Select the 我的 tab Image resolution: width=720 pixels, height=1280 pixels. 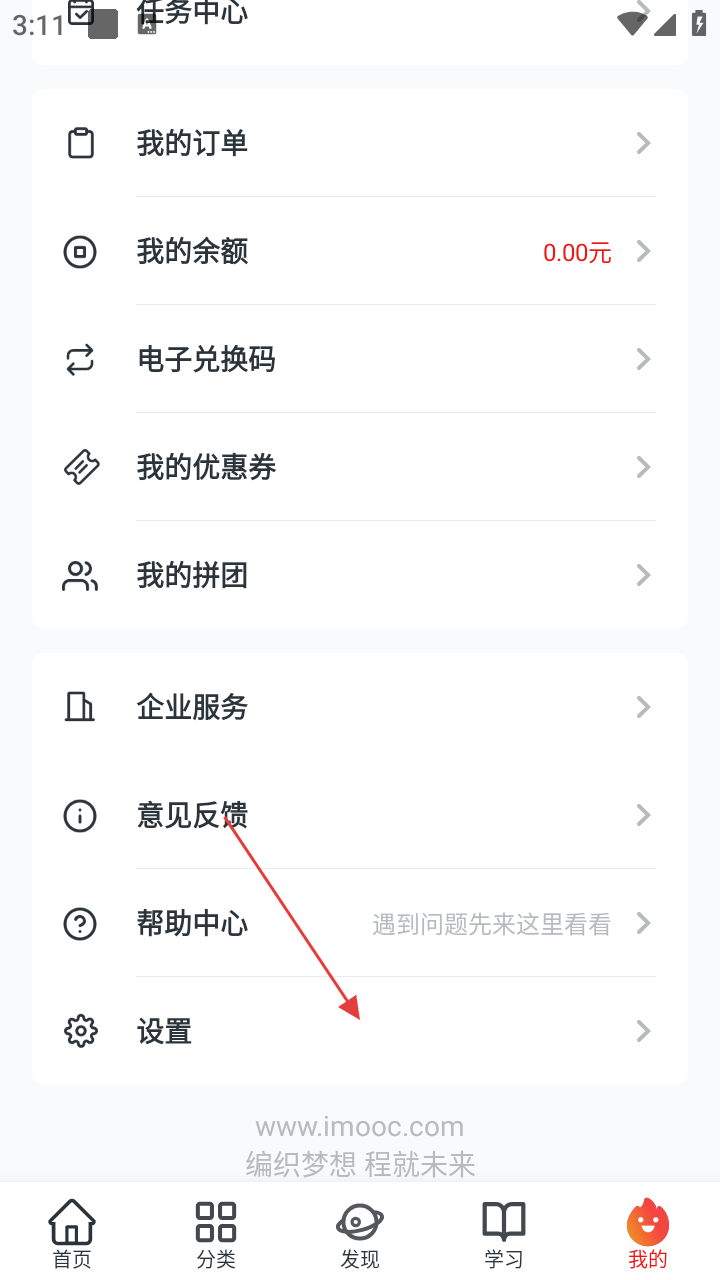647,1233
